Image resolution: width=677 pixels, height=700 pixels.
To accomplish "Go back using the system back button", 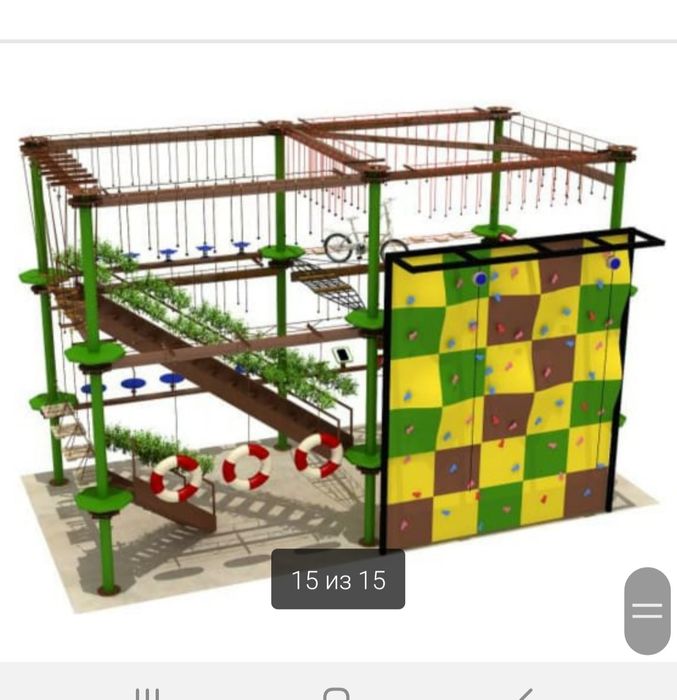I will (524, 692).
